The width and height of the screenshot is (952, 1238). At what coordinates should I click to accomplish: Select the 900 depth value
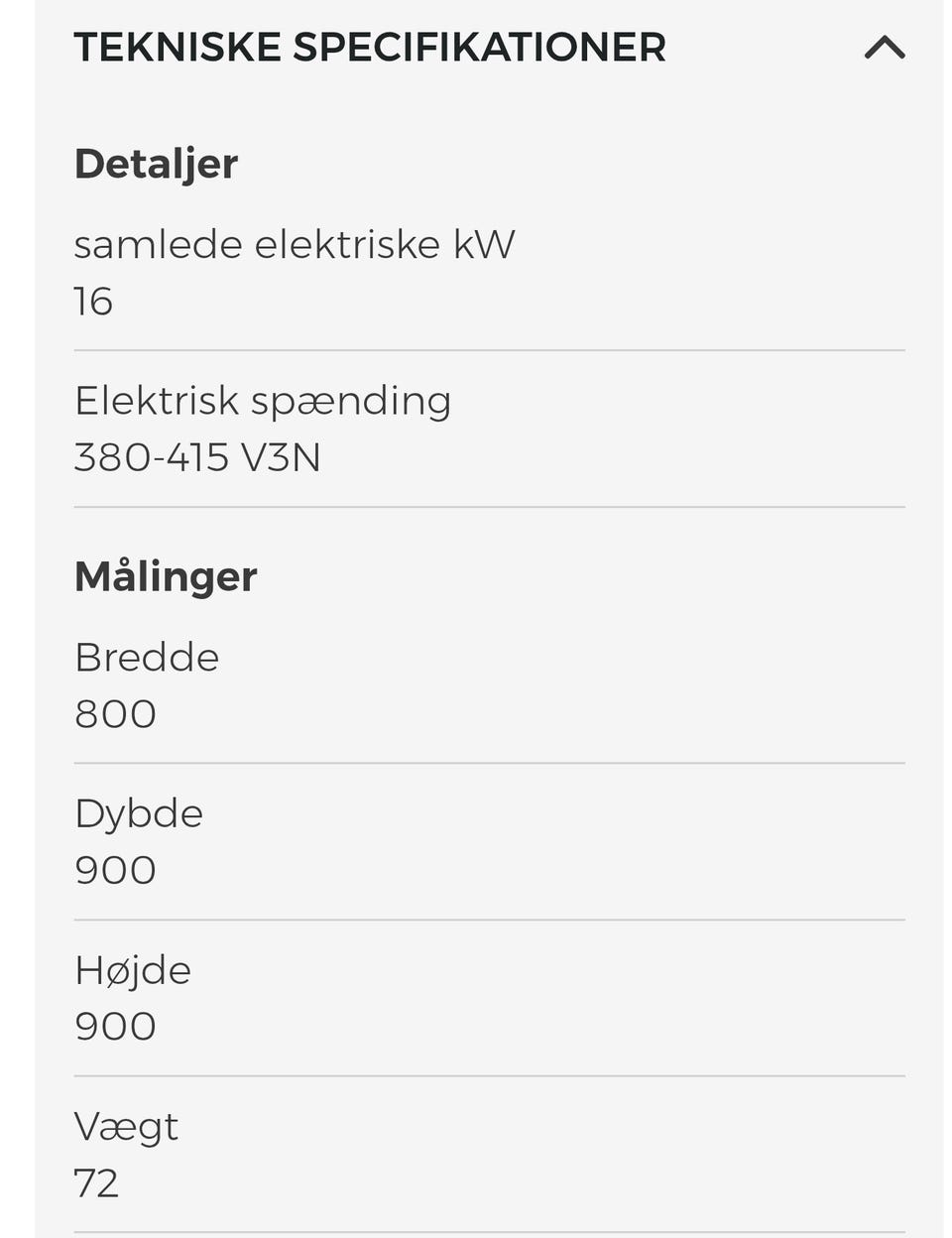tap(115, 870)
